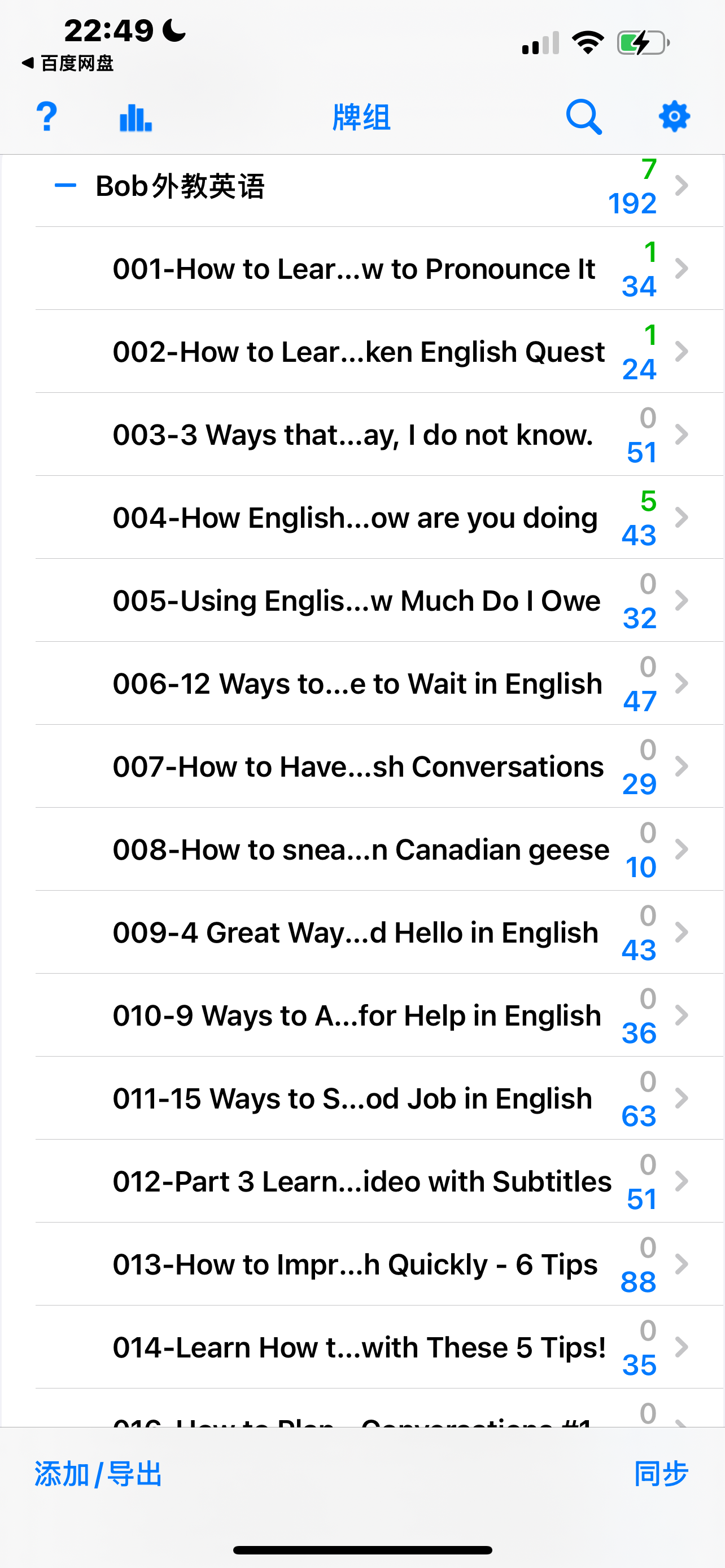Open deck 009-4 Great Ways Hello in English
This screenshot has height=1568, width=725.
pos(355,932)
